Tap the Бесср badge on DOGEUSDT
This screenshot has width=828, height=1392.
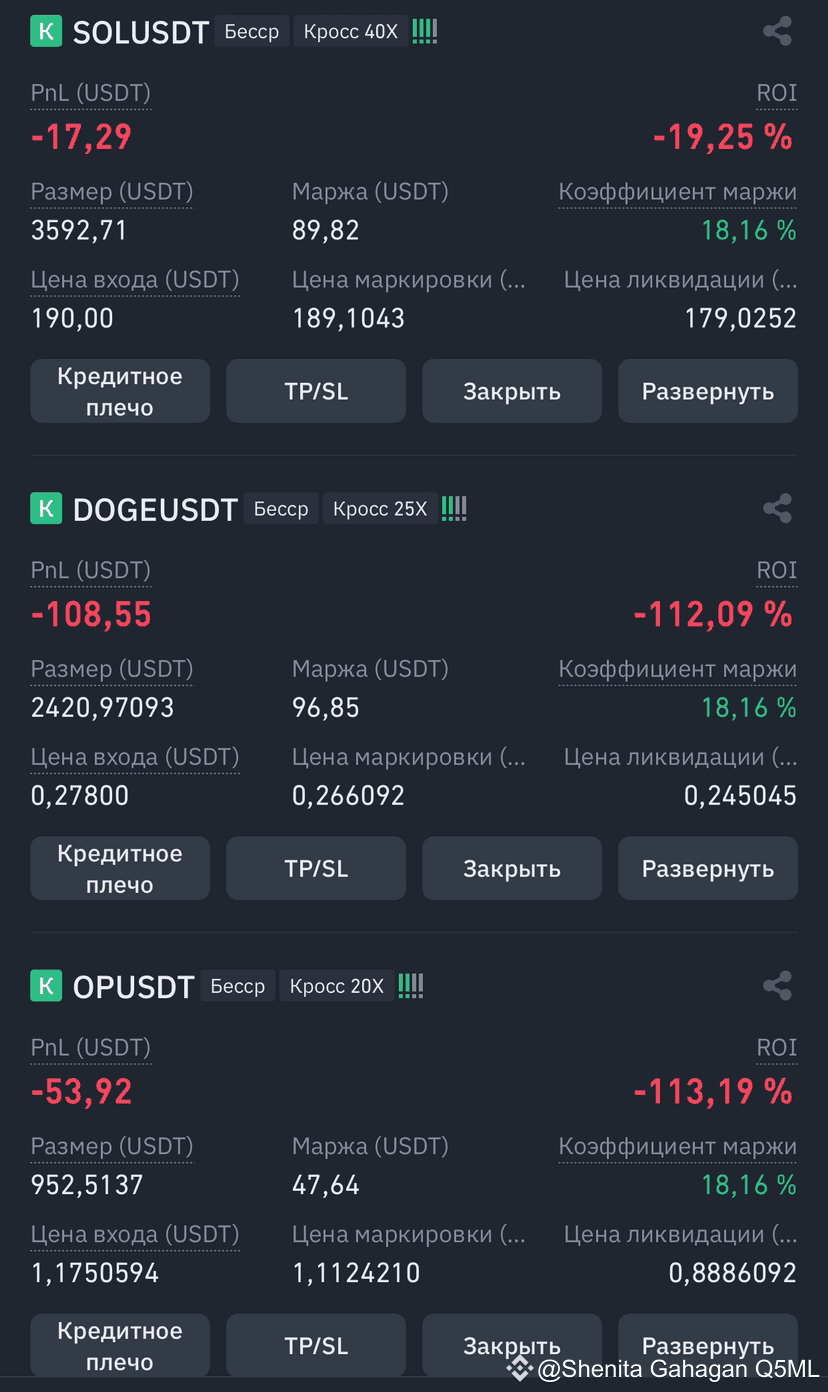click(x=281, y=508)
